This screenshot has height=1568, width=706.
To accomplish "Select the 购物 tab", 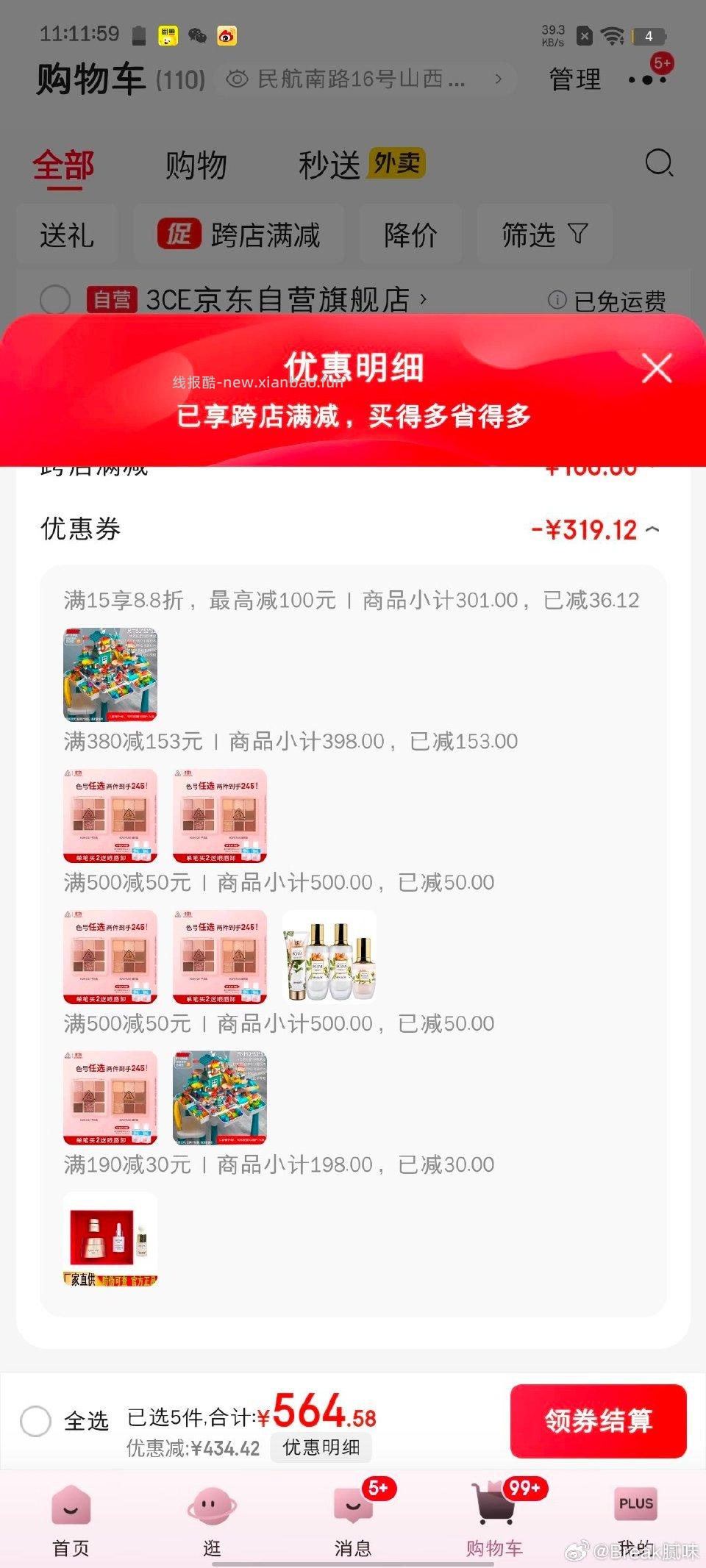I will pos(197,163).
